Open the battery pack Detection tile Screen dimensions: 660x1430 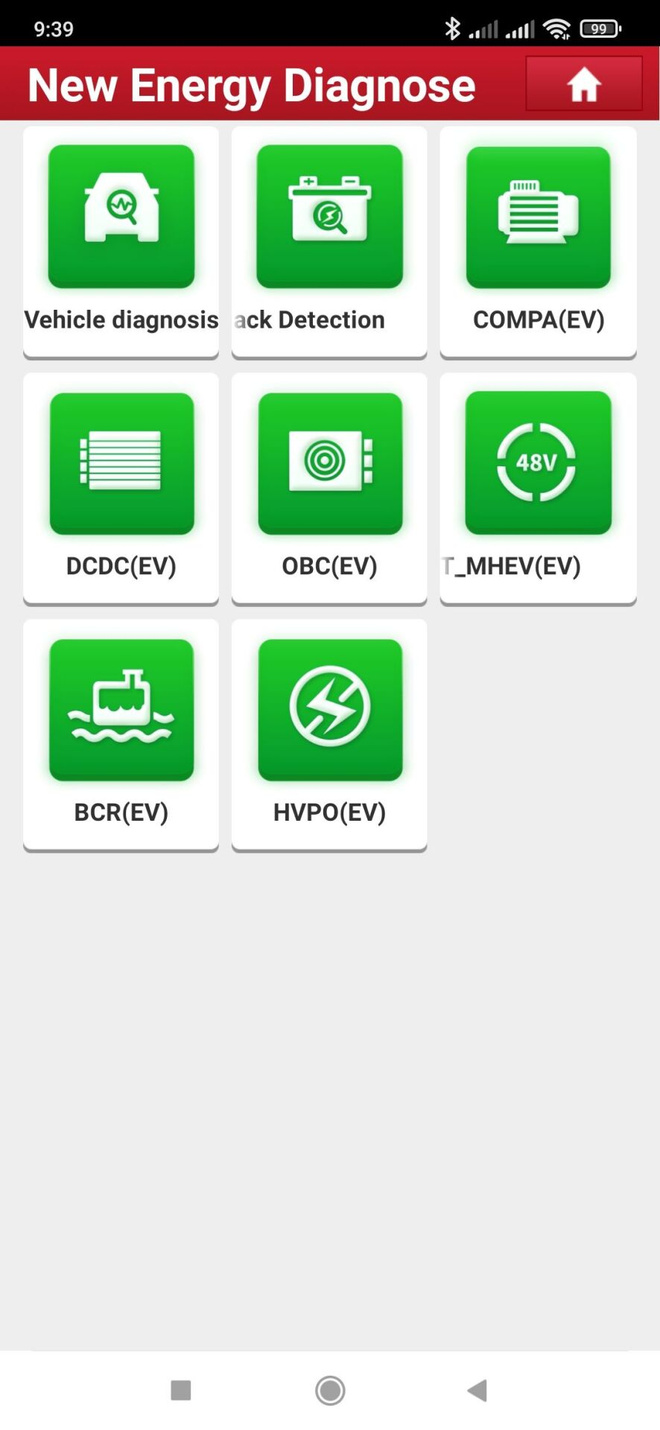pyautogui.click(x=329, y=241)
